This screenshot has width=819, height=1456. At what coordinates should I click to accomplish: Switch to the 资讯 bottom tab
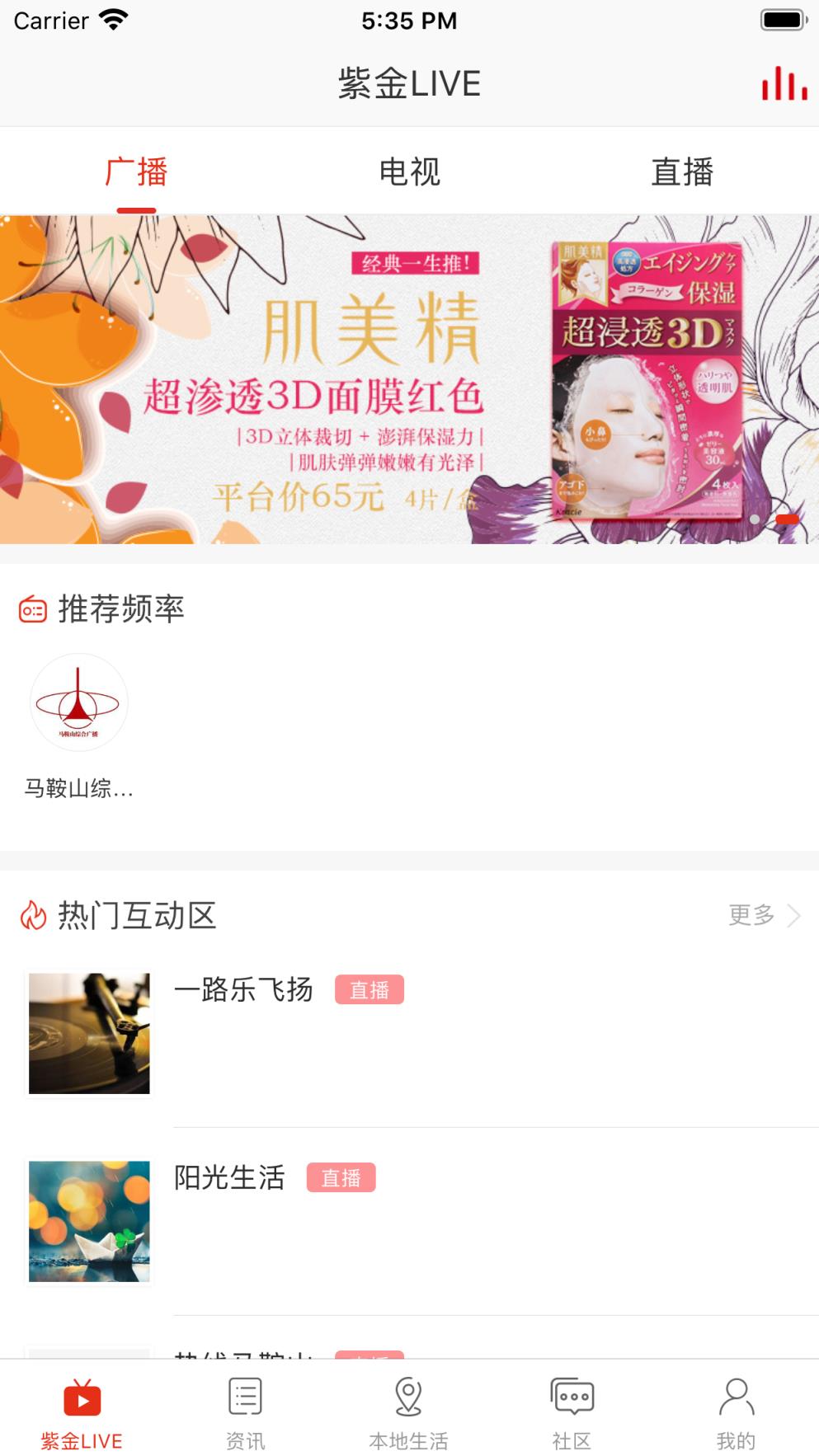click(x=246, y=1413)
